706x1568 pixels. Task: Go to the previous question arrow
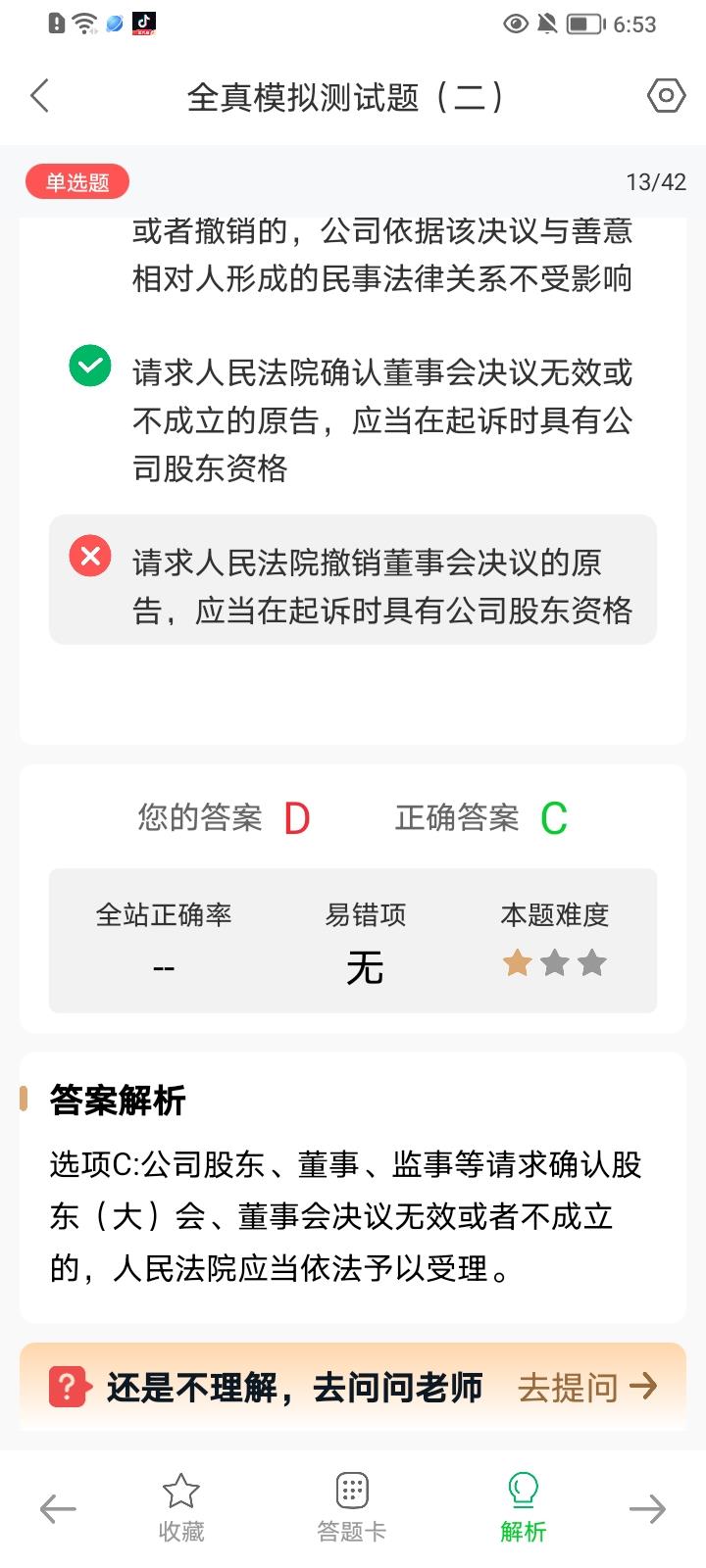coord(58,1508)
